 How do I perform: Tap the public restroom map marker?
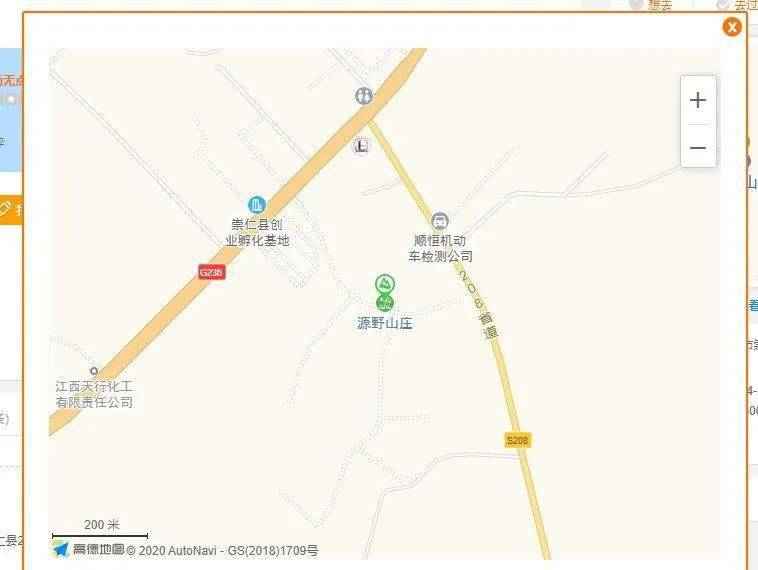[364, 96]
